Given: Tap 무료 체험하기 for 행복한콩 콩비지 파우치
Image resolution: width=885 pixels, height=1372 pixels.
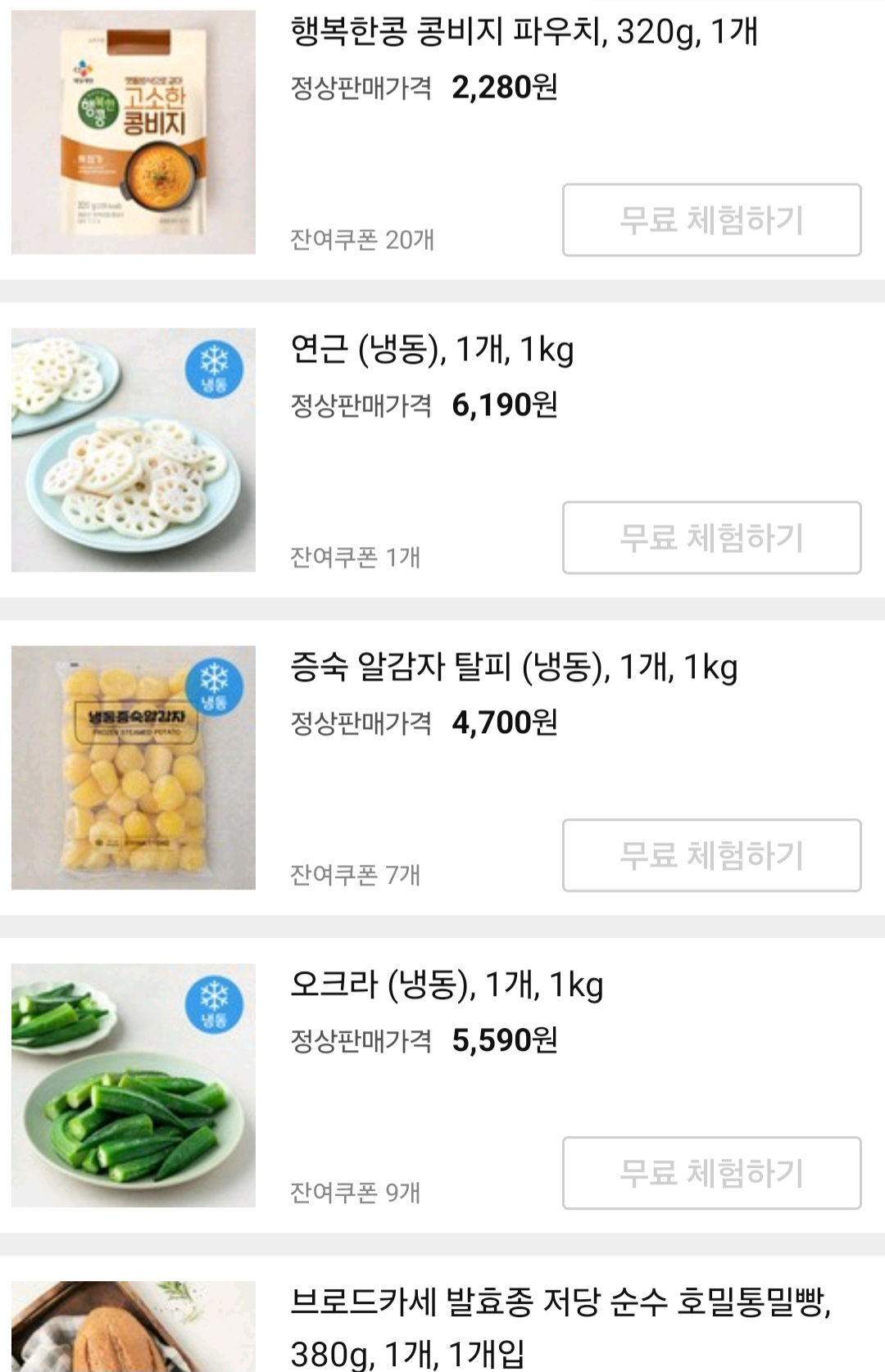Looking at the screenshot, I should 711,220.
